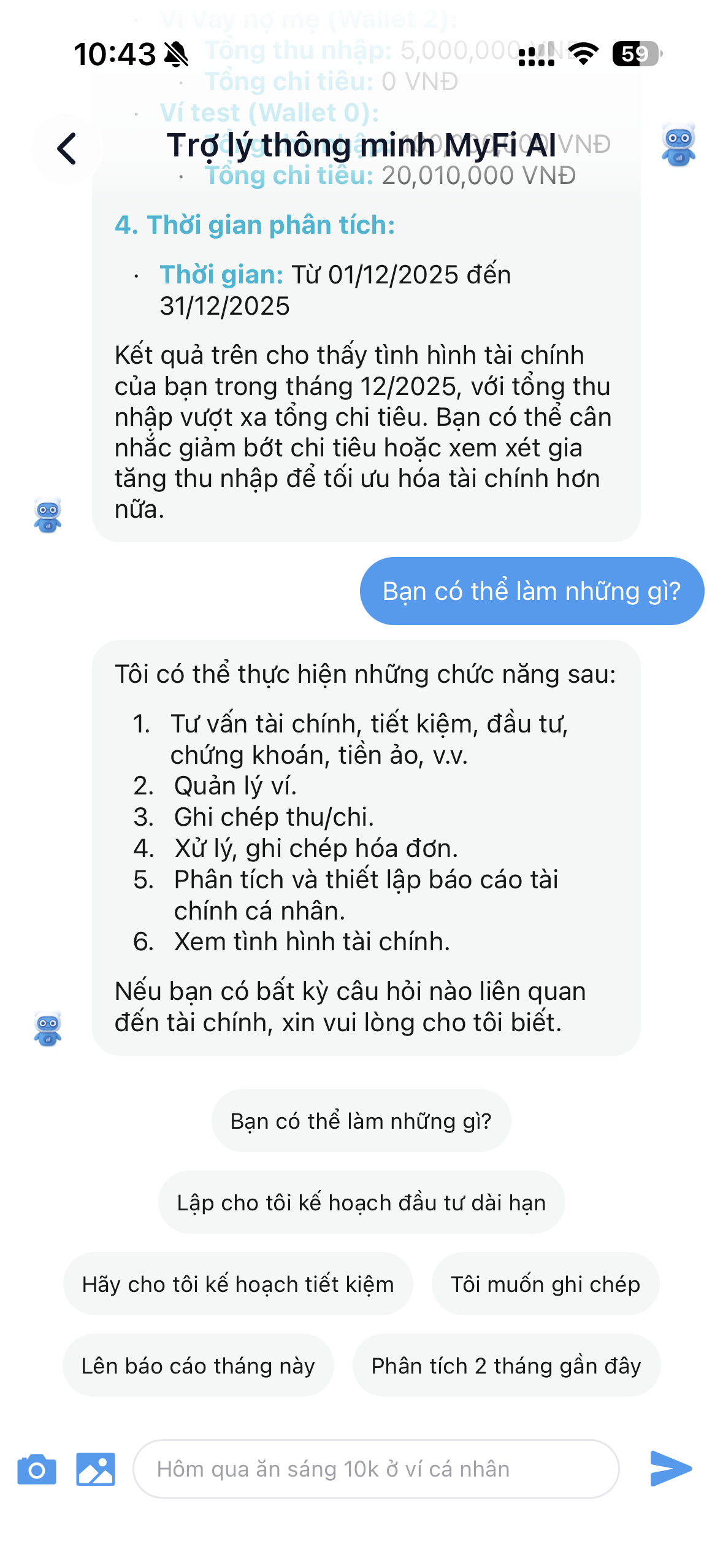Tap the robot icon in the header
Viewport: 723px width, 1568px height.
(x=678, y=145)
